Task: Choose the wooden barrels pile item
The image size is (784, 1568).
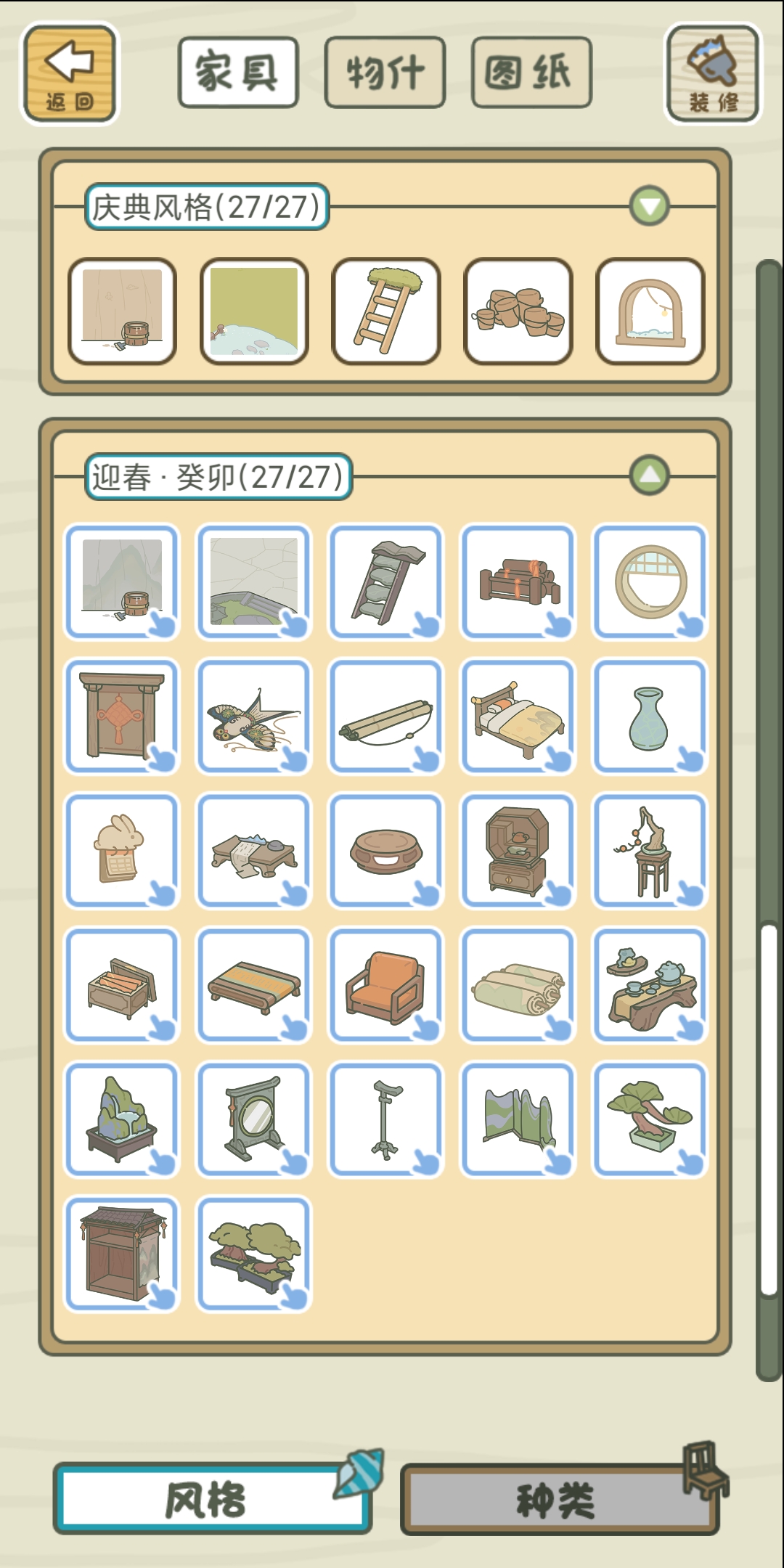Action: 518,311
